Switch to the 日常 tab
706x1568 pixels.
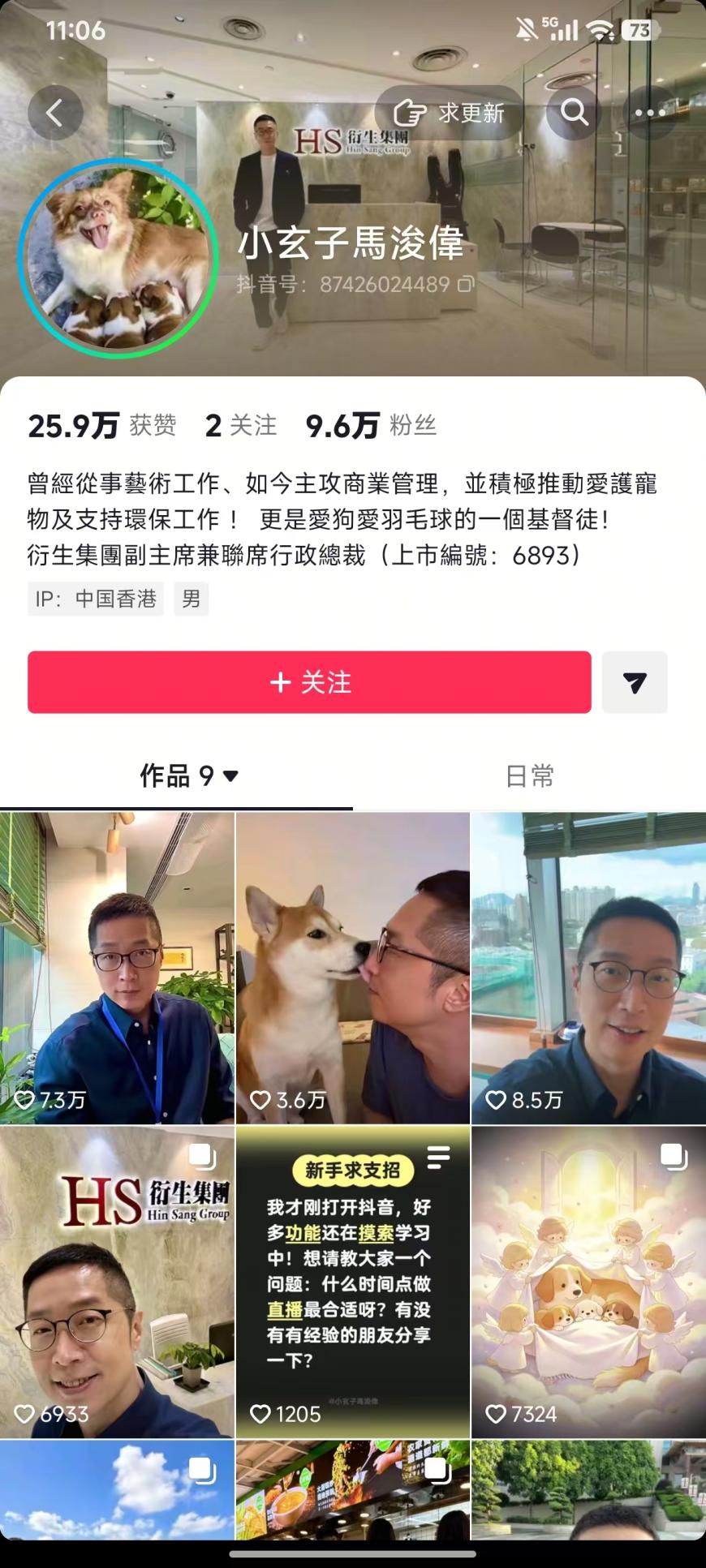point(529,776)
